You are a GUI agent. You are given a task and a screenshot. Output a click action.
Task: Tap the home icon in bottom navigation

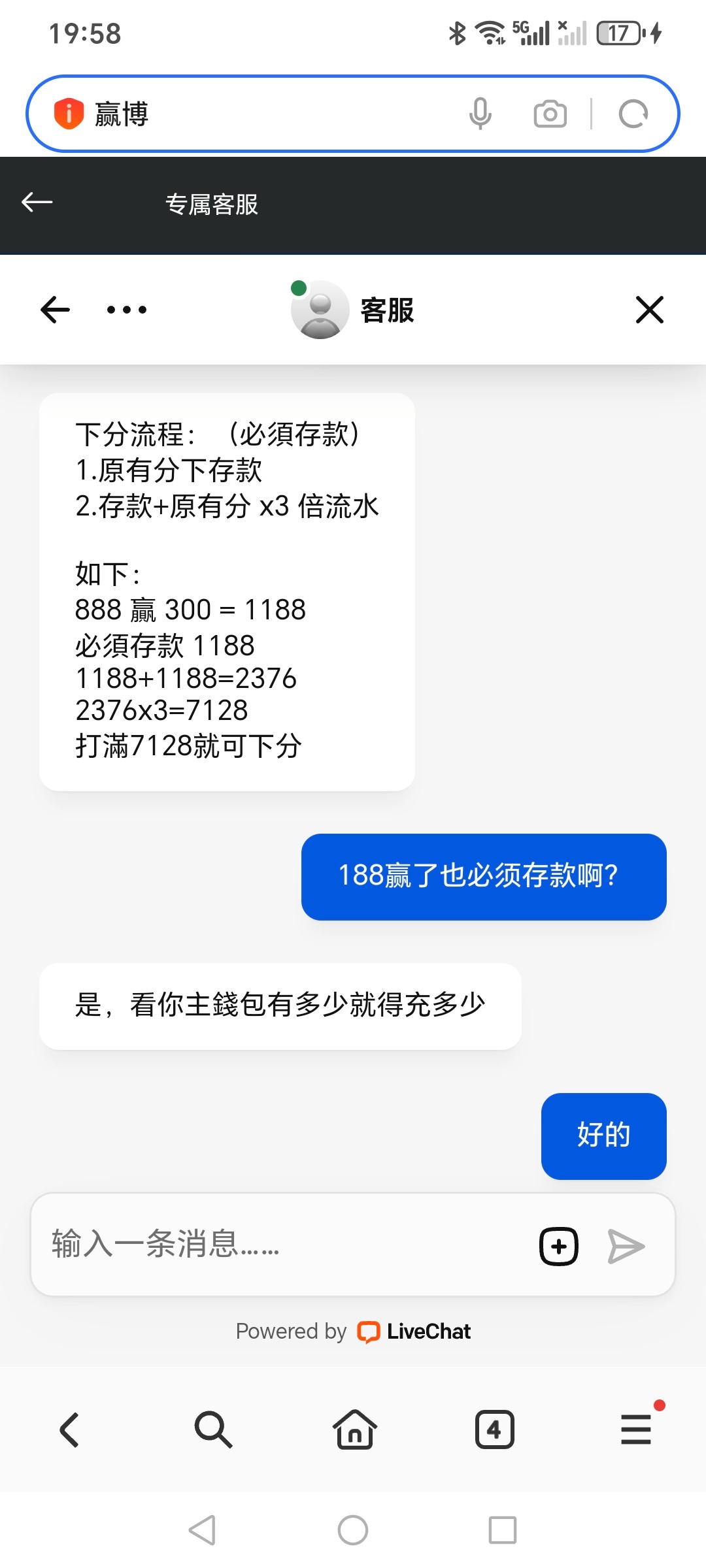(x=353, y=1429)
